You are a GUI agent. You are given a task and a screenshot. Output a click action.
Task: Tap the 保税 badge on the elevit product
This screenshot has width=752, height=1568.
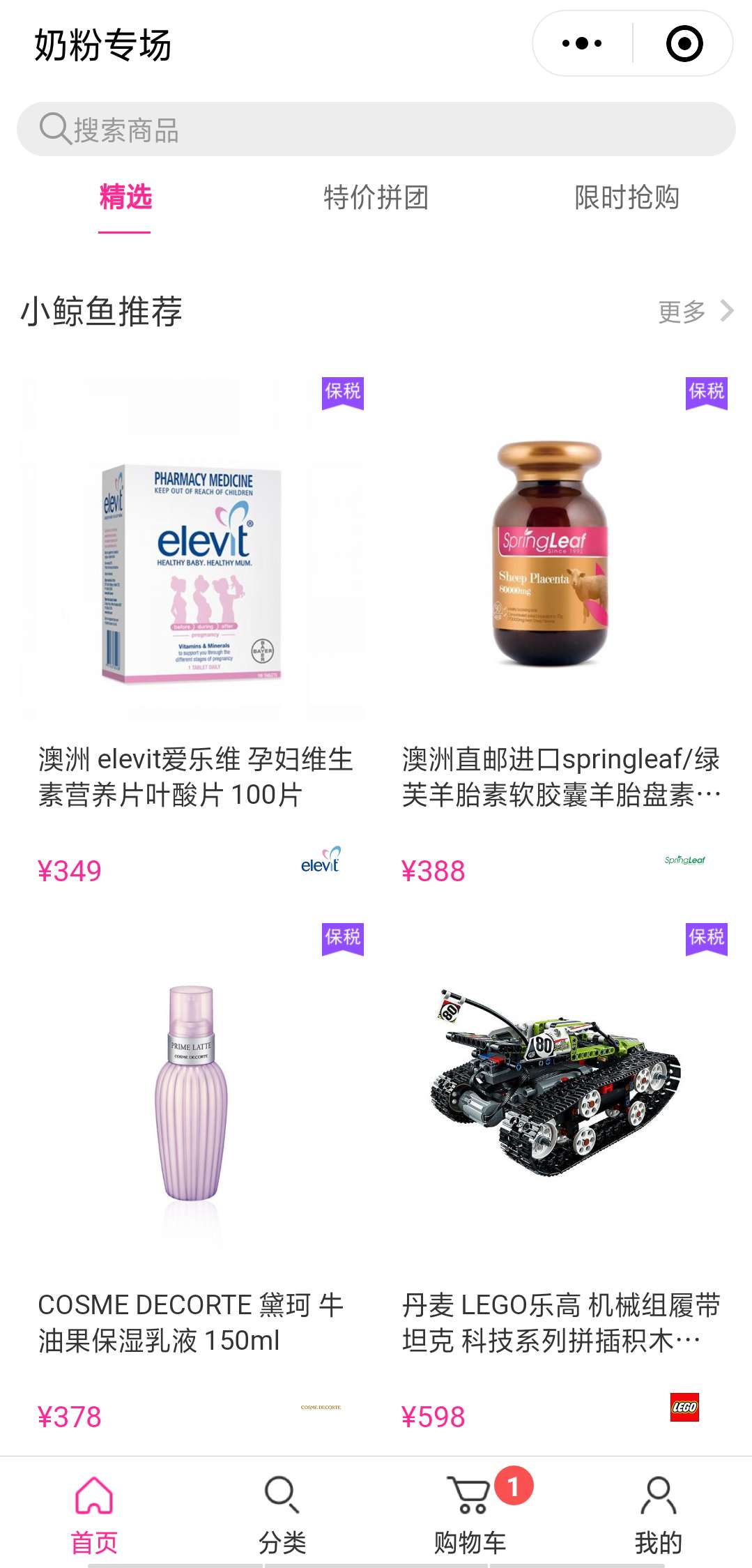point(341,393)
